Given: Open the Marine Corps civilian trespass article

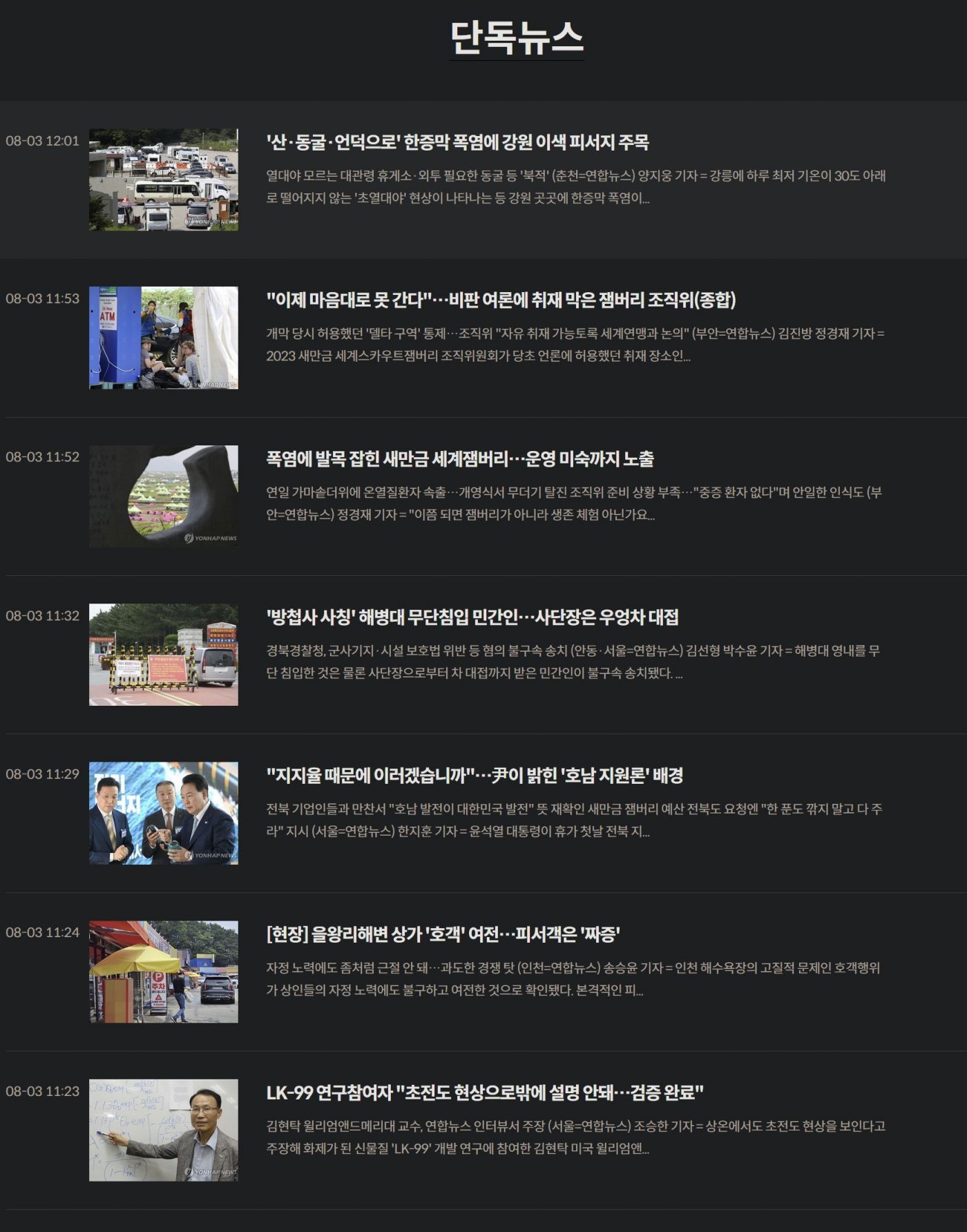Looking at the screenshot, I should [x=472, y=617].
